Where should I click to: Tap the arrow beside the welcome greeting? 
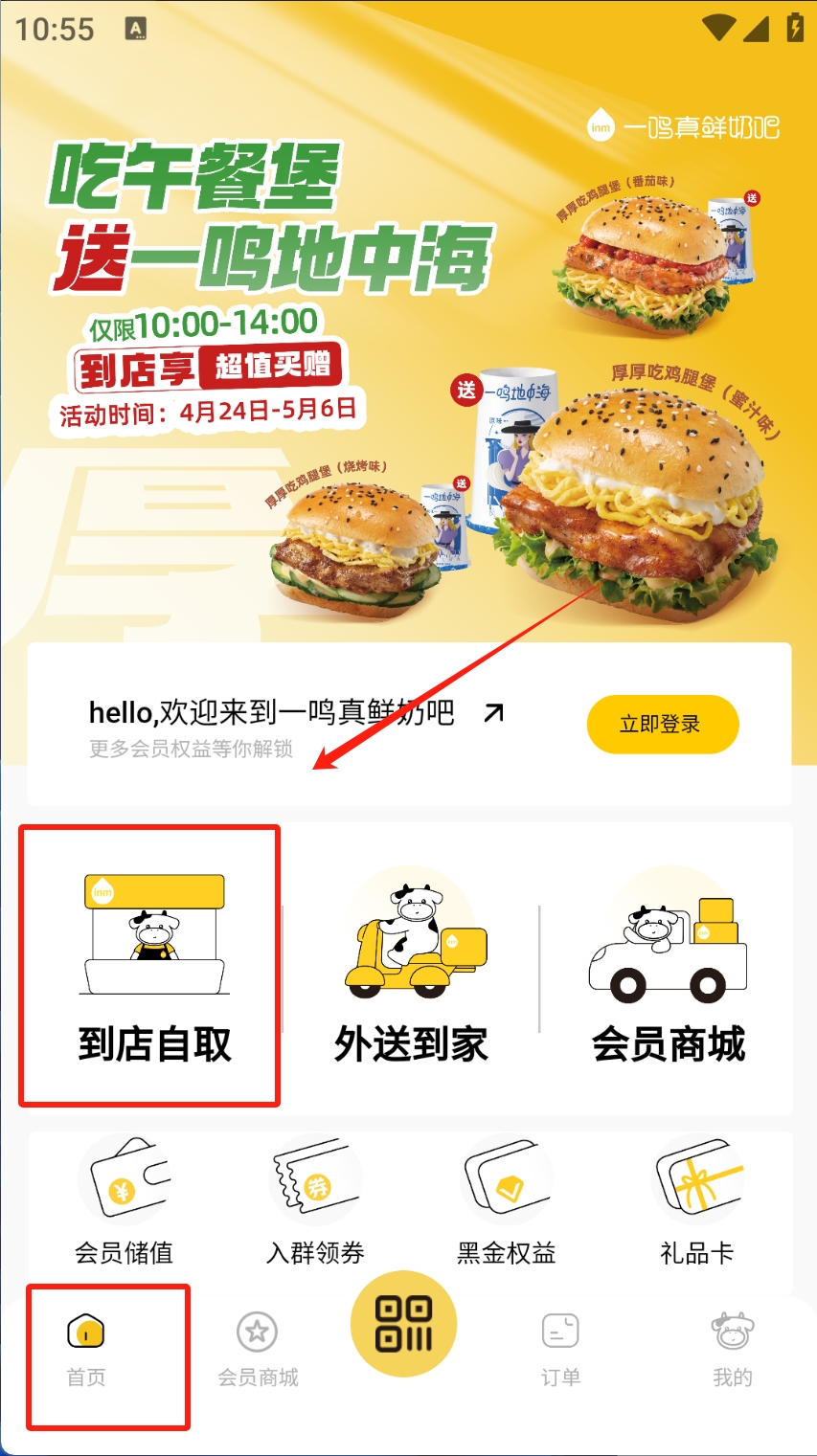(493, 712)
